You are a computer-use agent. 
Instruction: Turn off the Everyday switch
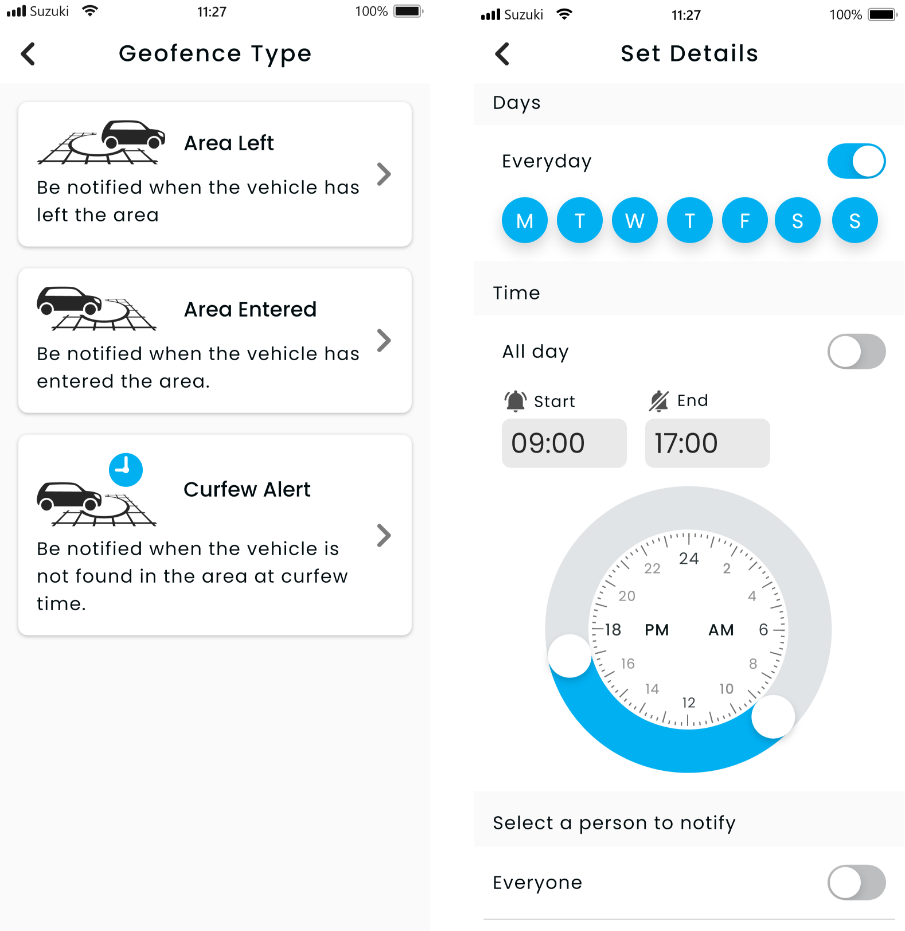856,161
